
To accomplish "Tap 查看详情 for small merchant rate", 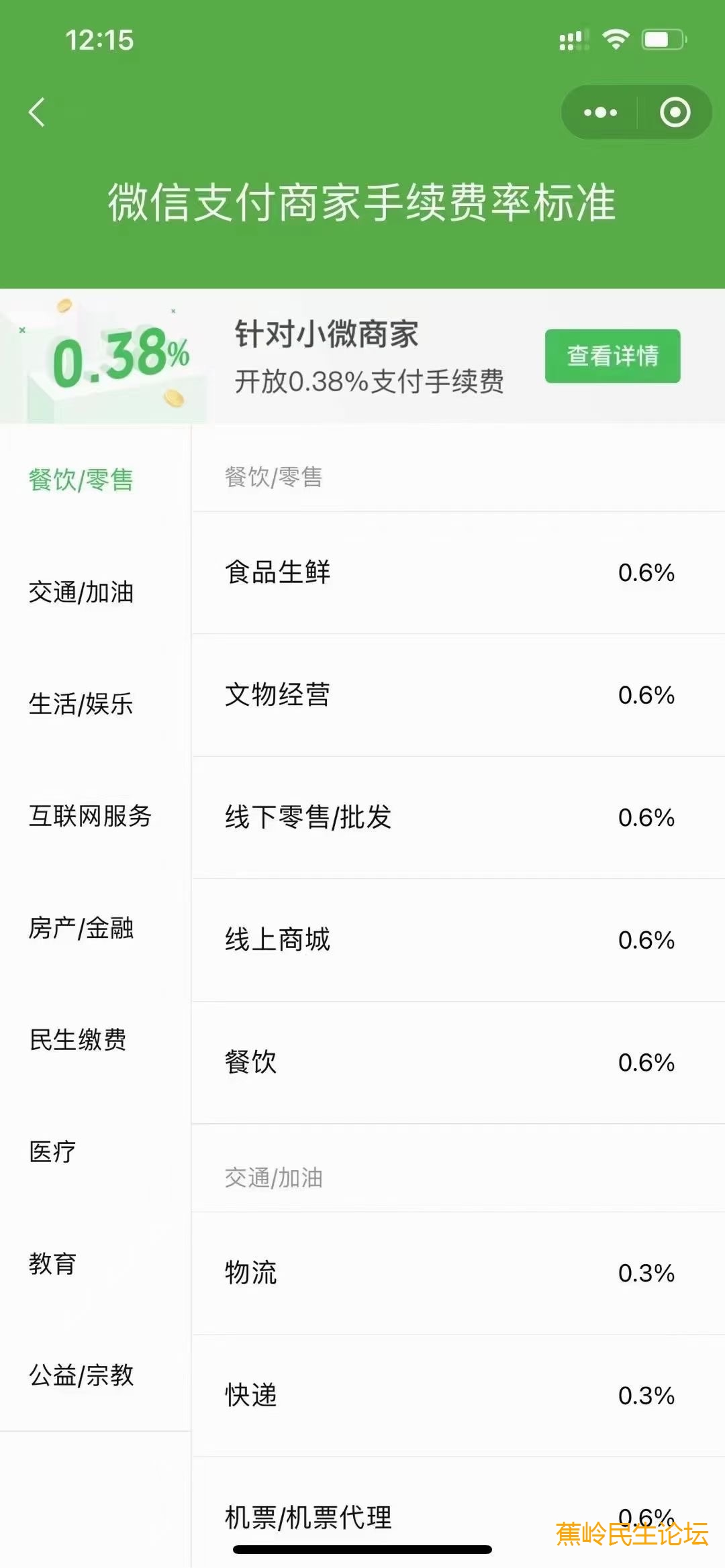I will (x=612, y=356).
